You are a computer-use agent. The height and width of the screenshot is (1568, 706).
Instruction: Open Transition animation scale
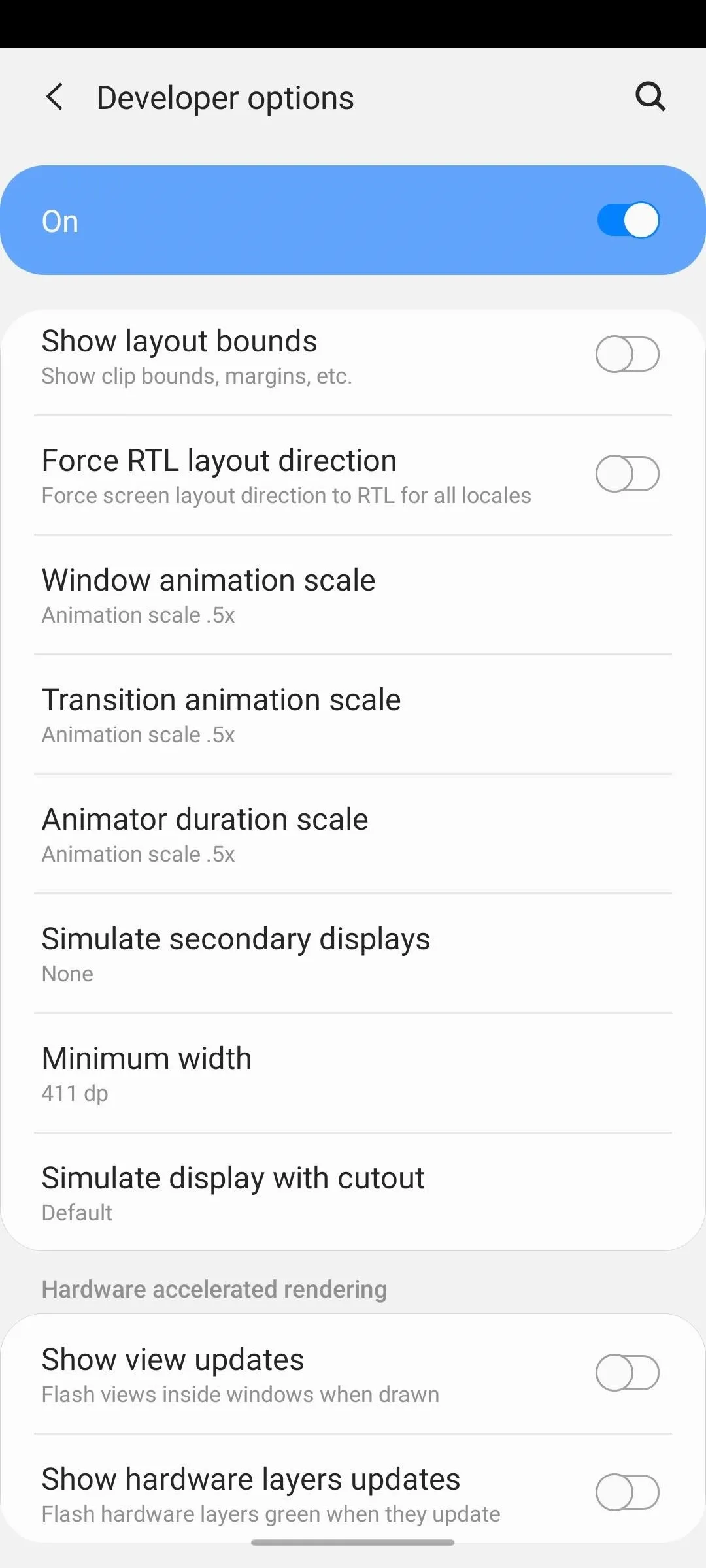coord(353,715)
